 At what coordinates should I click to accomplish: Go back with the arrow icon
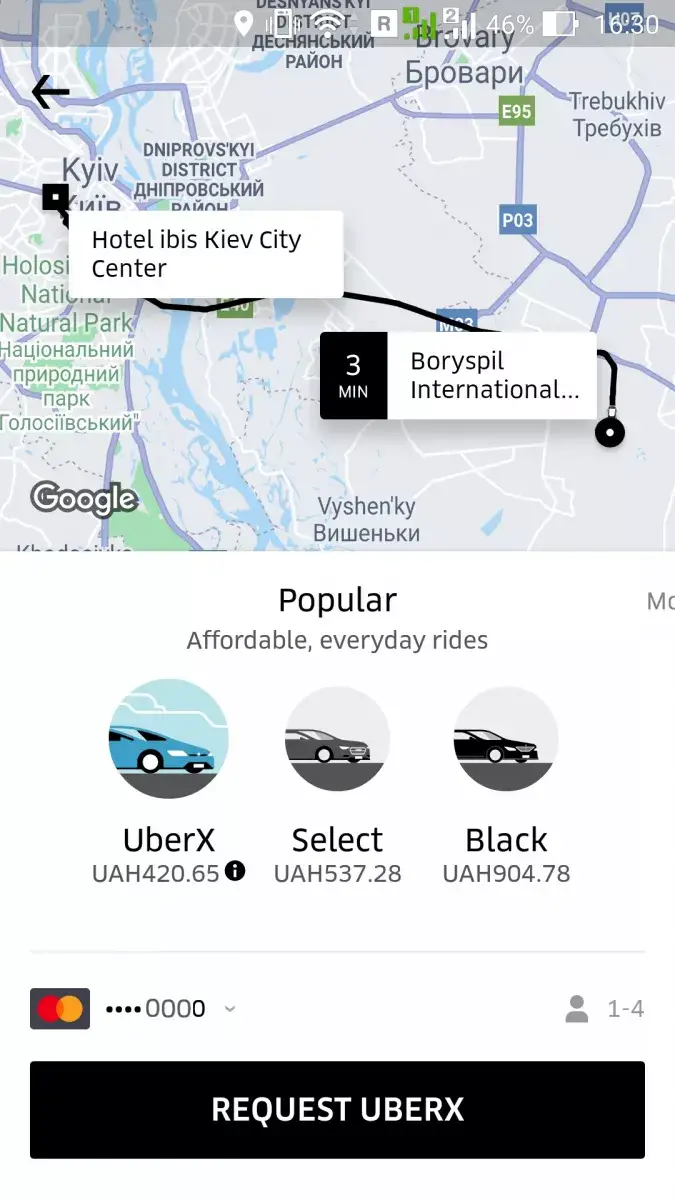coord(50,92)
